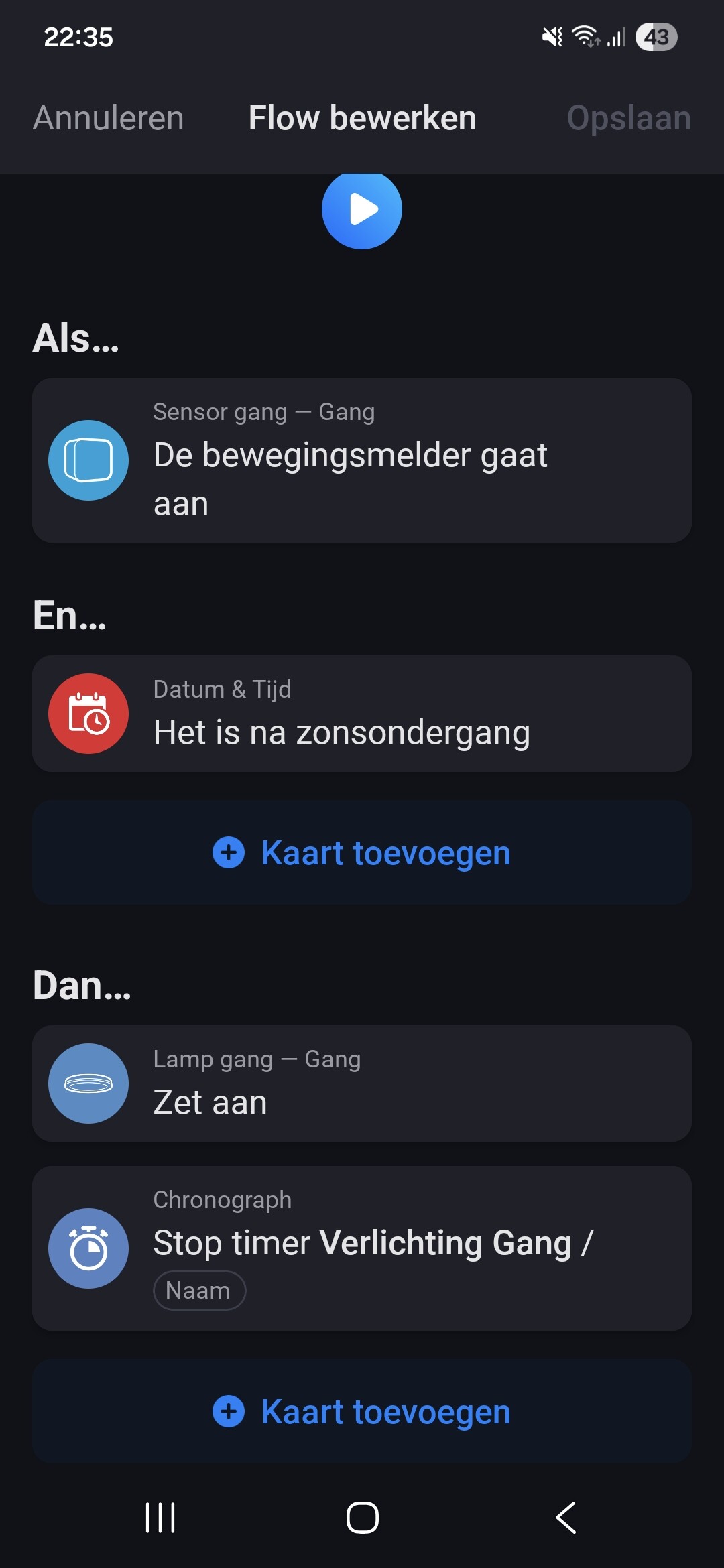Return to the phone home screen

(x=362, y=1518)
